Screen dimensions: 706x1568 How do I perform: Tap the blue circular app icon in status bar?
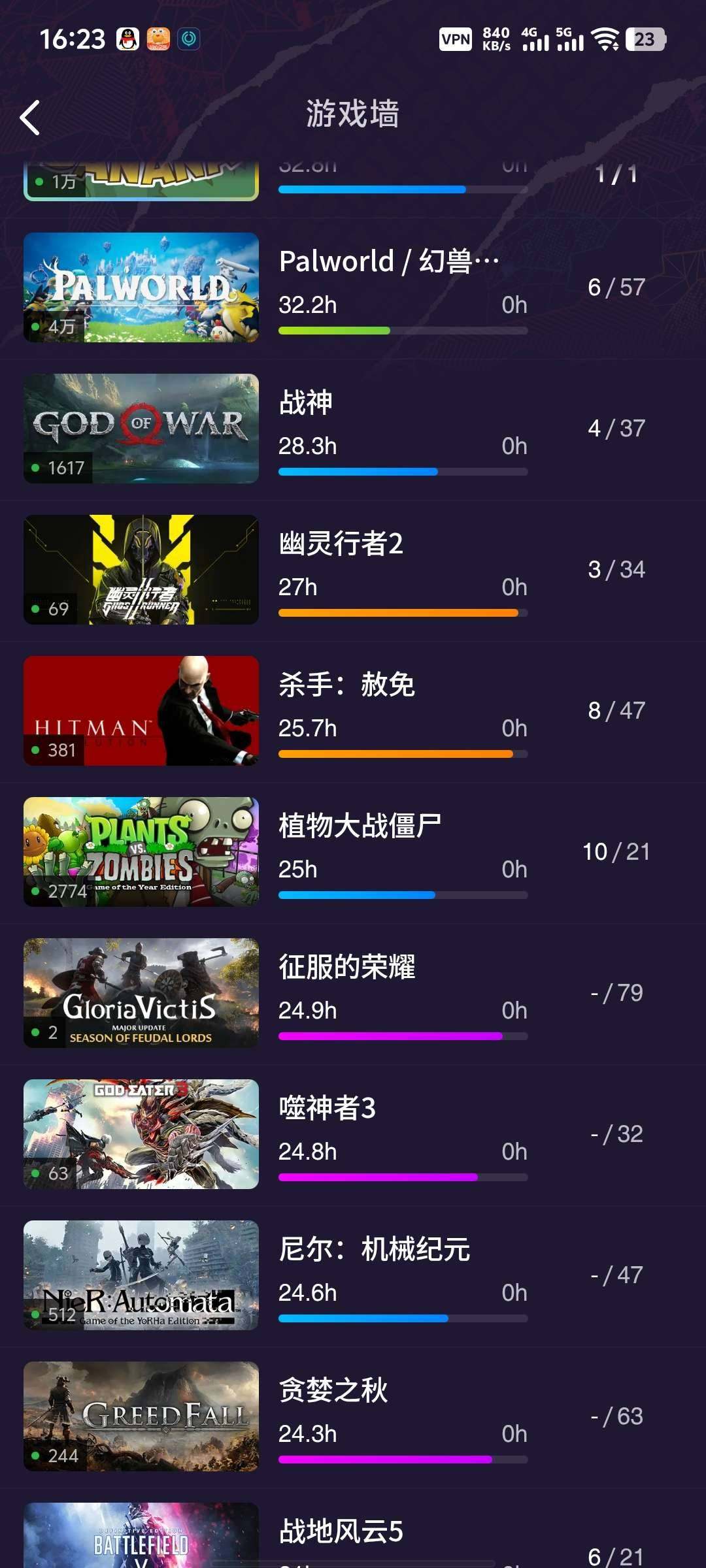188,40
